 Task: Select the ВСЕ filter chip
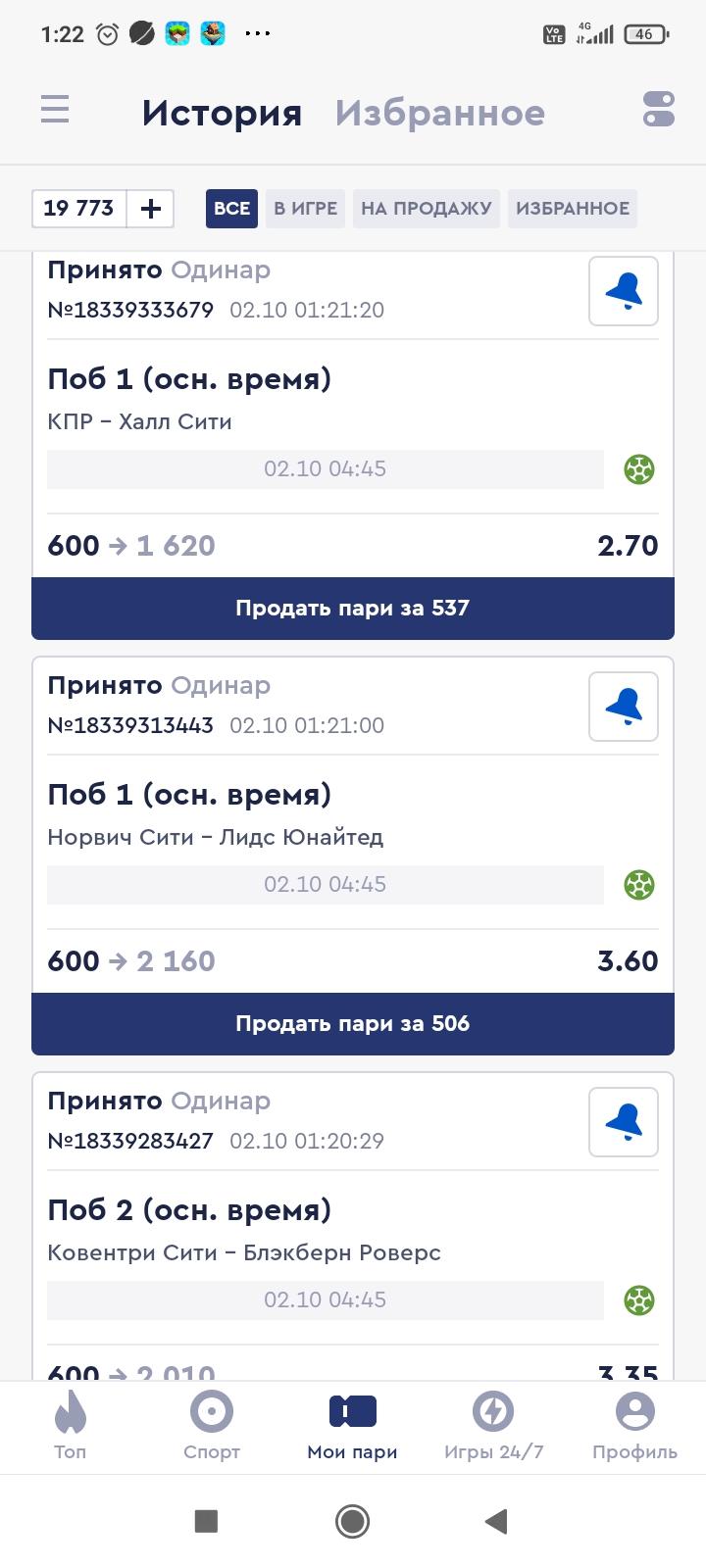coord(231,209)
